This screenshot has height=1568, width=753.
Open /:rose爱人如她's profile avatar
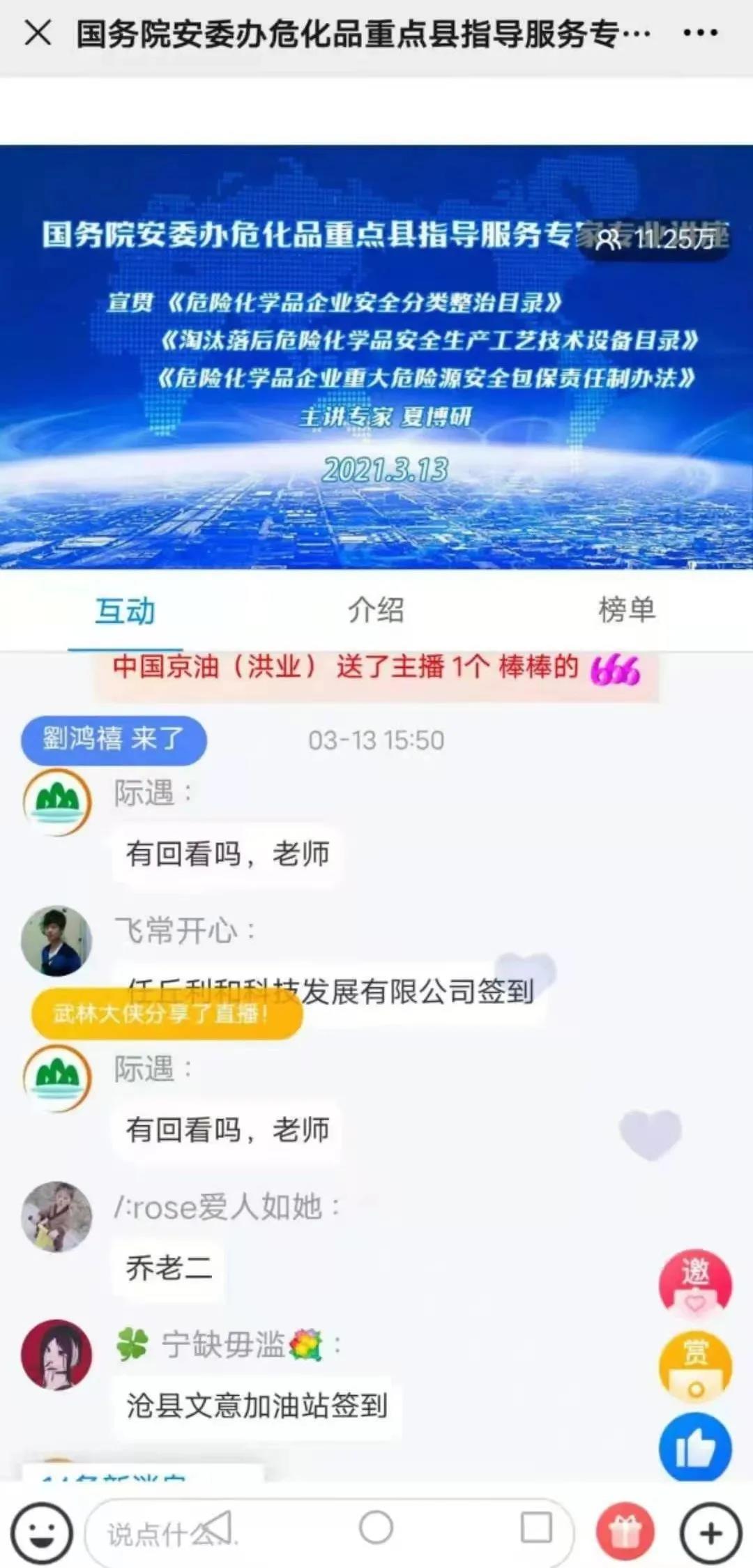pos(56,1217)
